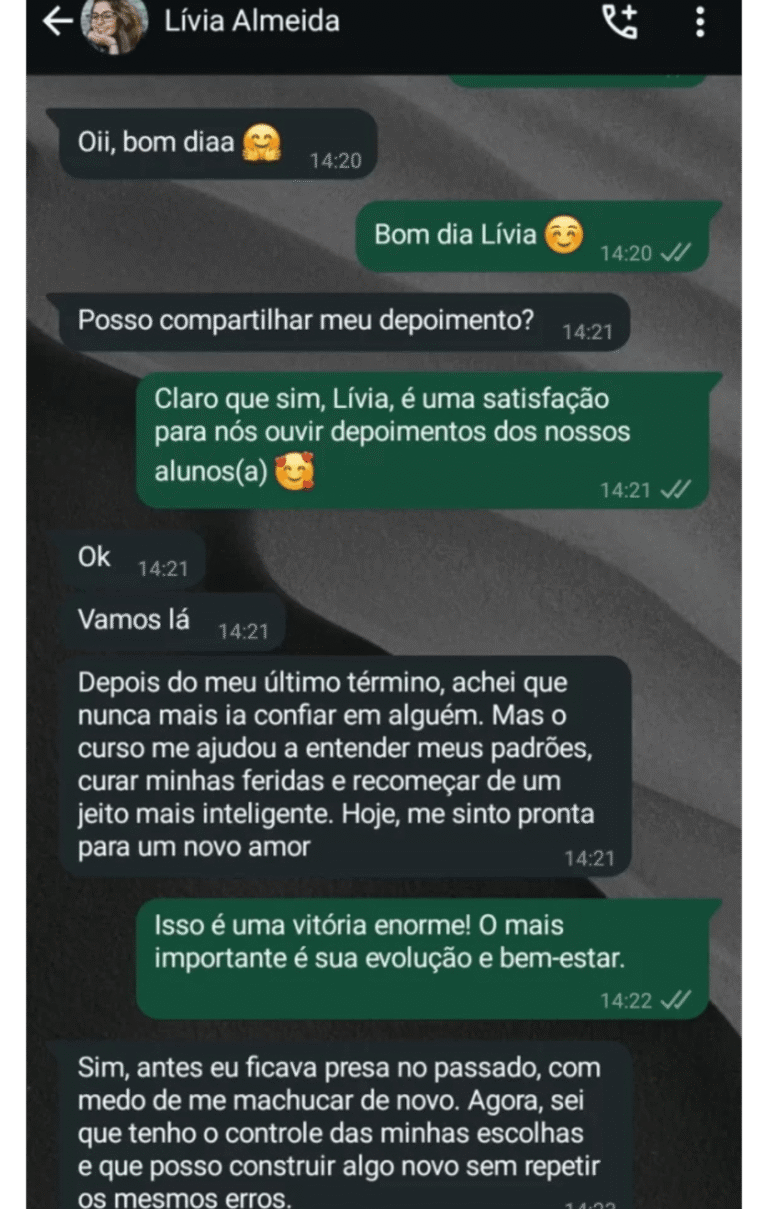Open Lívia Almeida contact info

click(x=251, y=21)
